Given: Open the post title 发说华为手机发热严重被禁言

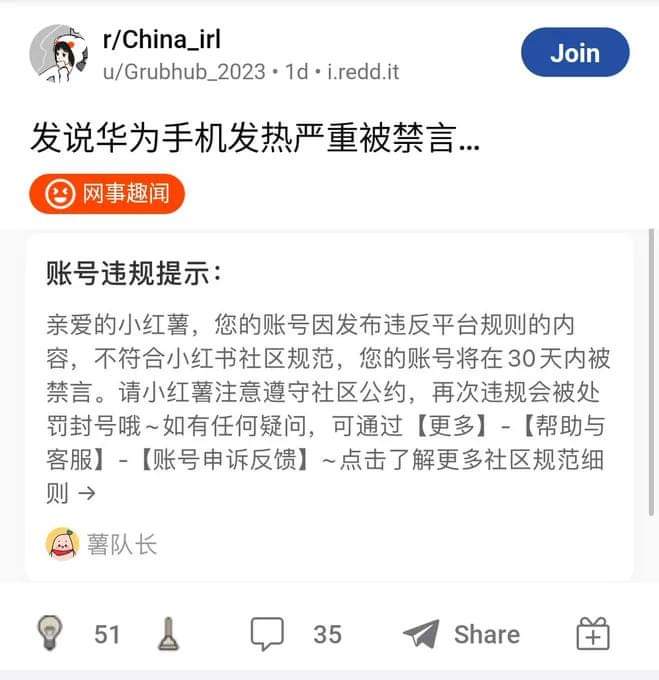Looking at the screenshot, I should coord(255,139).
